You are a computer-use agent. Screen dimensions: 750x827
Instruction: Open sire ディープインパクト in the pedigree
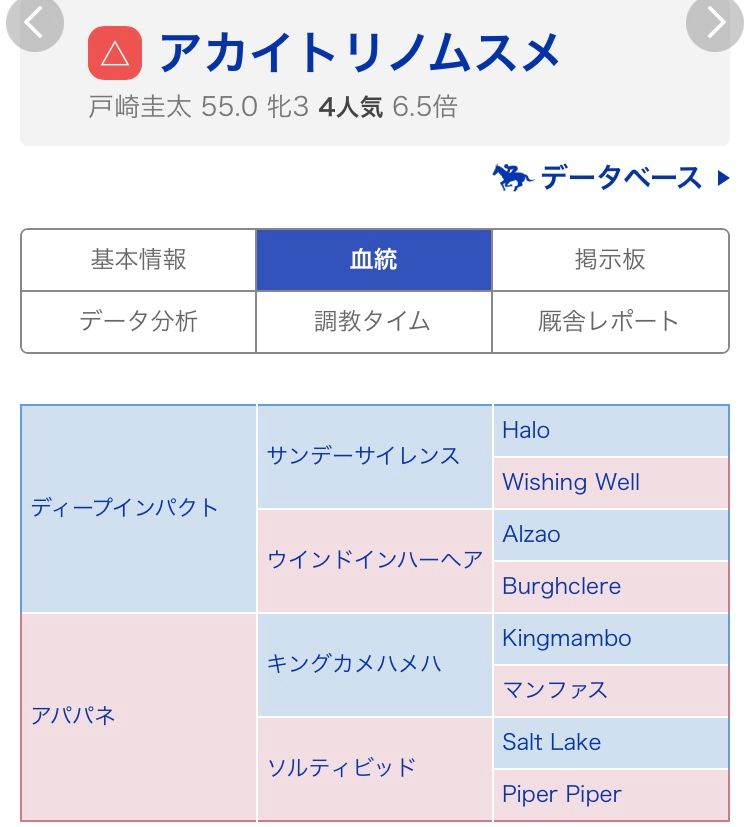pos(125,508)
